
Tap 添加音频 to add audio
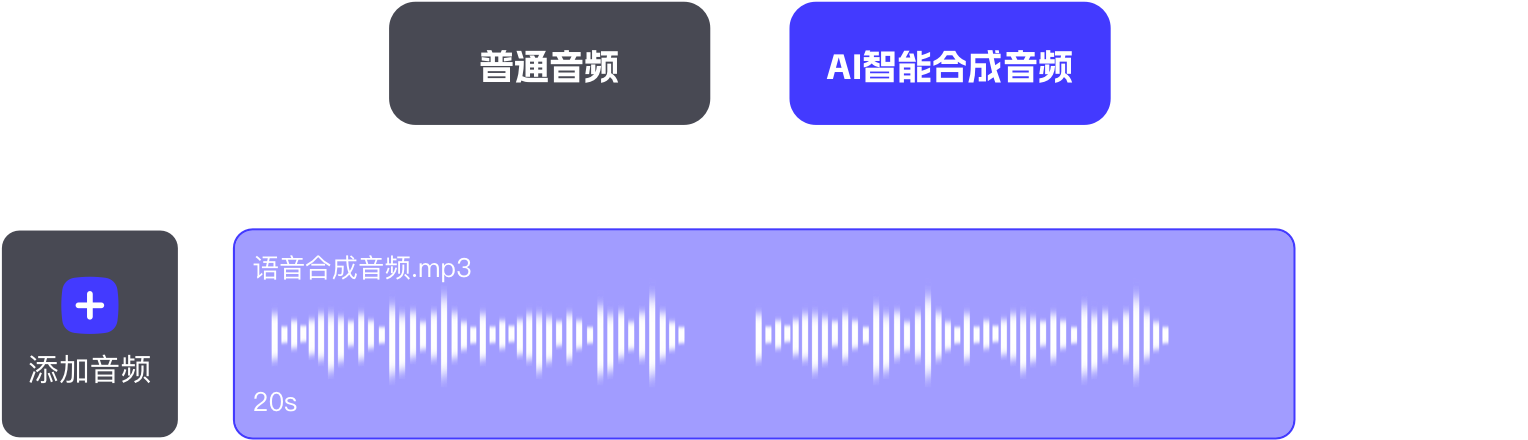pos(89,333)
